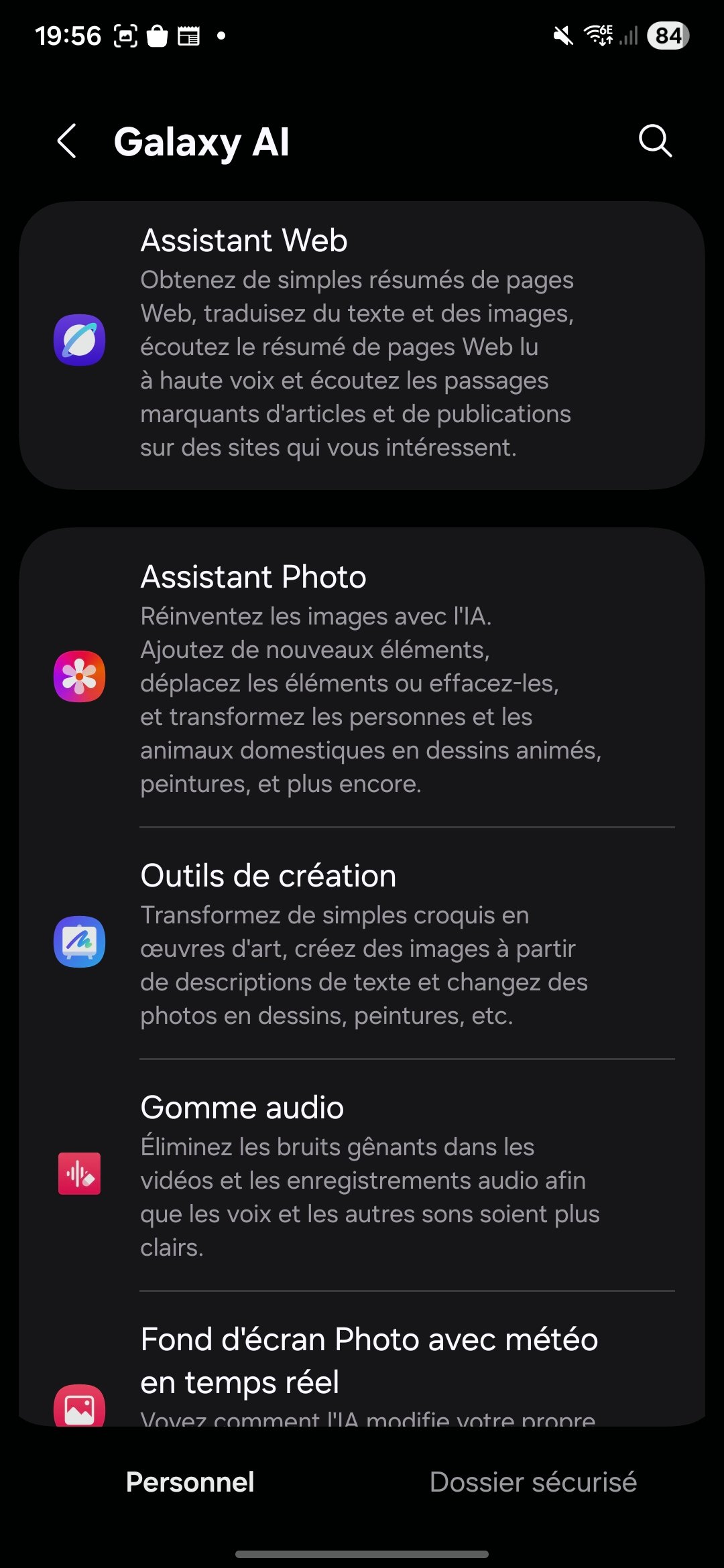Switch to the Personnel tab

[x=190, y=1482]
